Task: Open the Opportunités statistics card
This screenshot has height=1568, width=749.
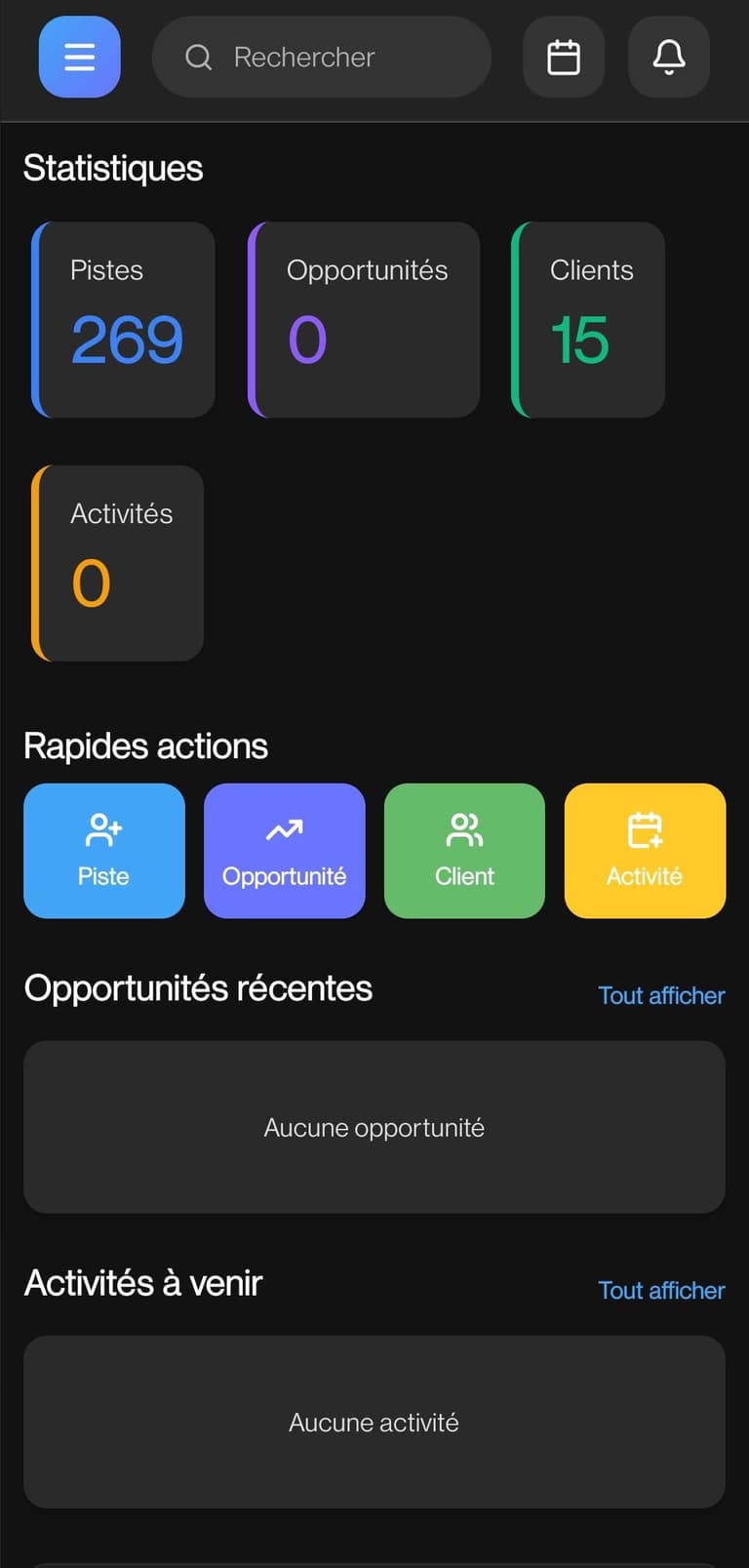Action: point(365,320)
